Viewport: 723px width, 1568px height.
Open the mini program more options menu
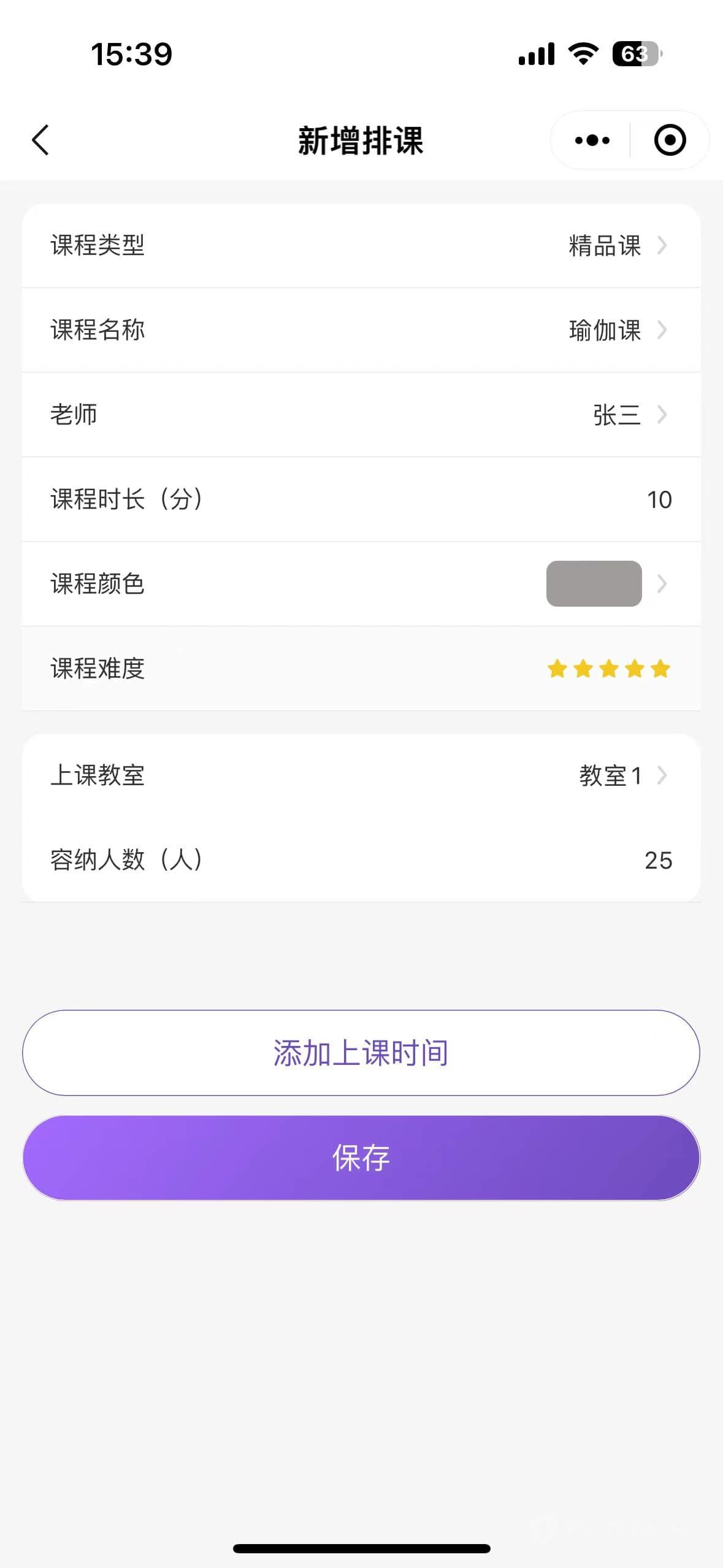click(x=592, y=140)
